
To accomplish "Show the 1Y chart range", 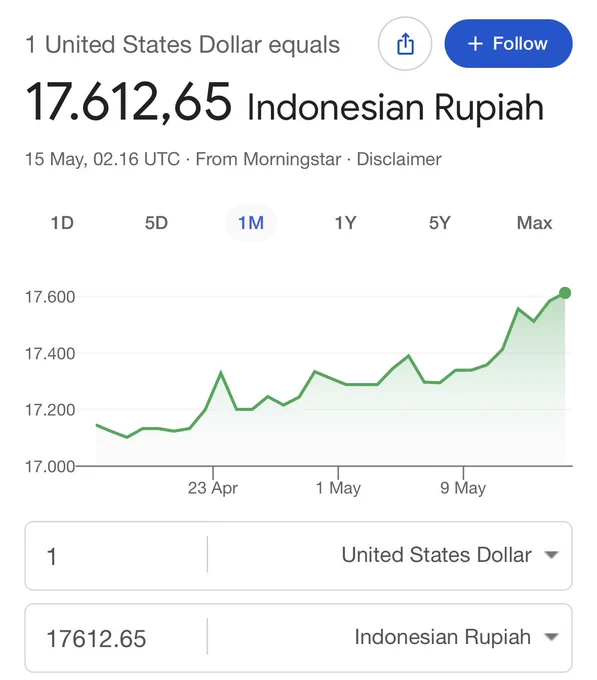I will click(346, 223).
